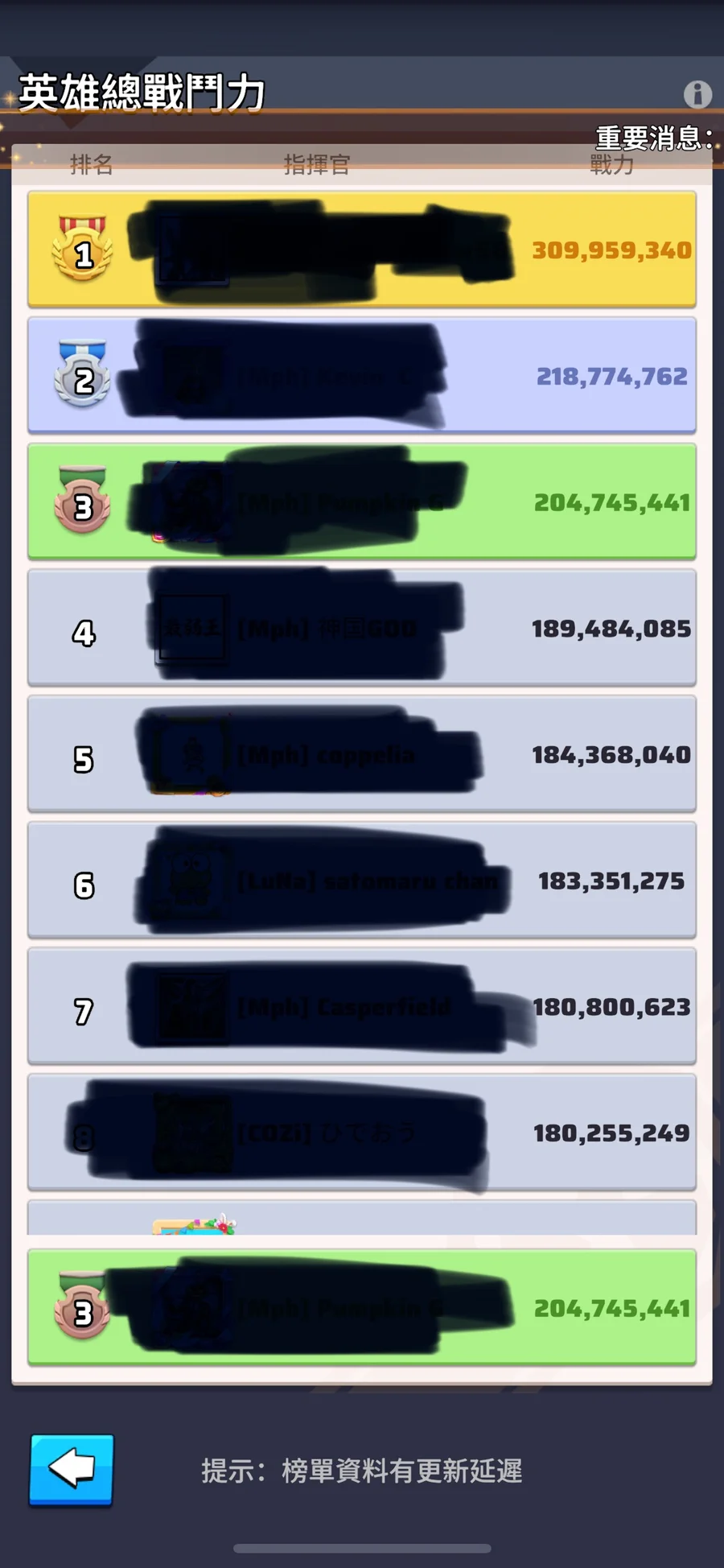This screenshot has width=724, height=1568.
Task: View the rank 5 commander with 184,368,040
Action: (362, 754)
